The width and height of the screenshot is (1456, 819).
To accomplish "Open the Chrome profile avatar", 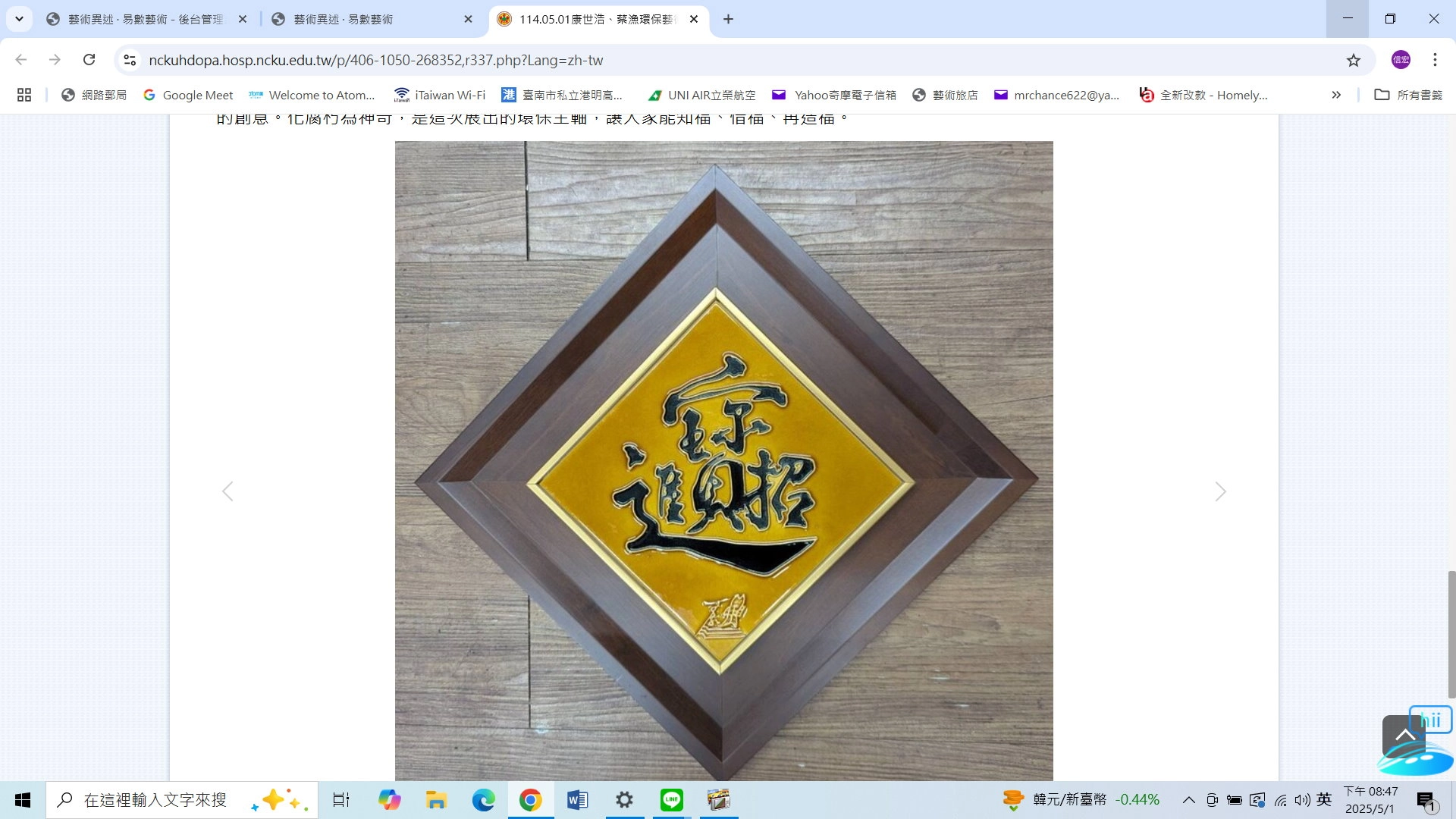I will [1401, 60].
